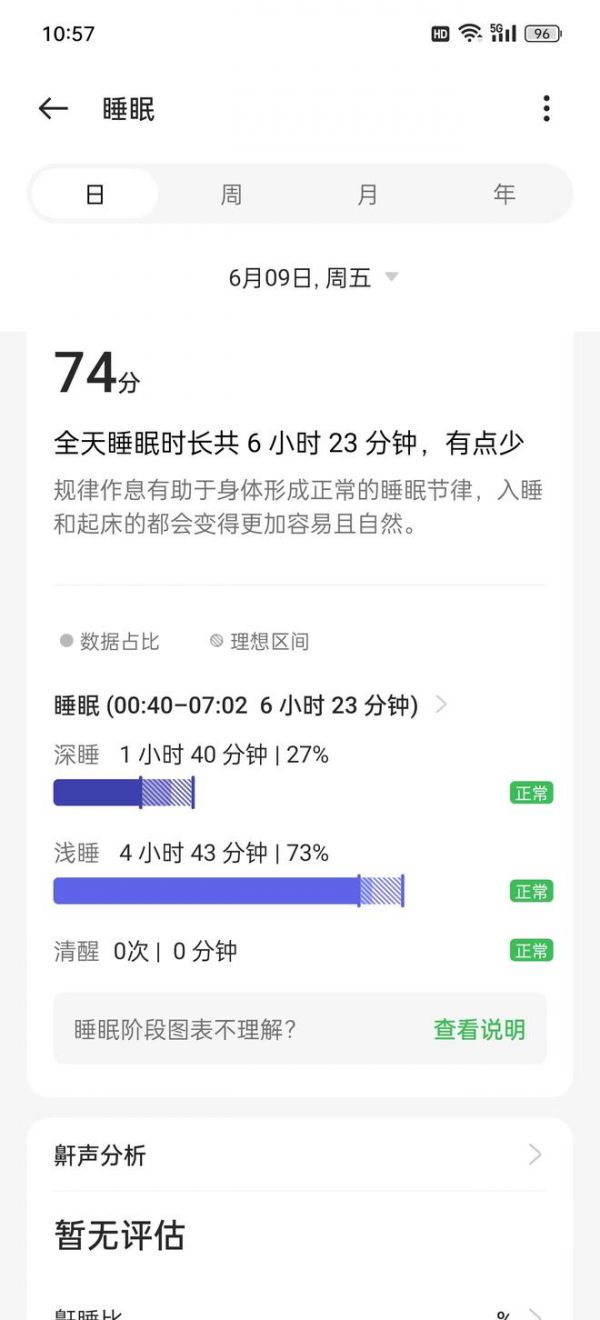Open 鼾声分析 details
600x1320 pixels.
(300, 1155)
